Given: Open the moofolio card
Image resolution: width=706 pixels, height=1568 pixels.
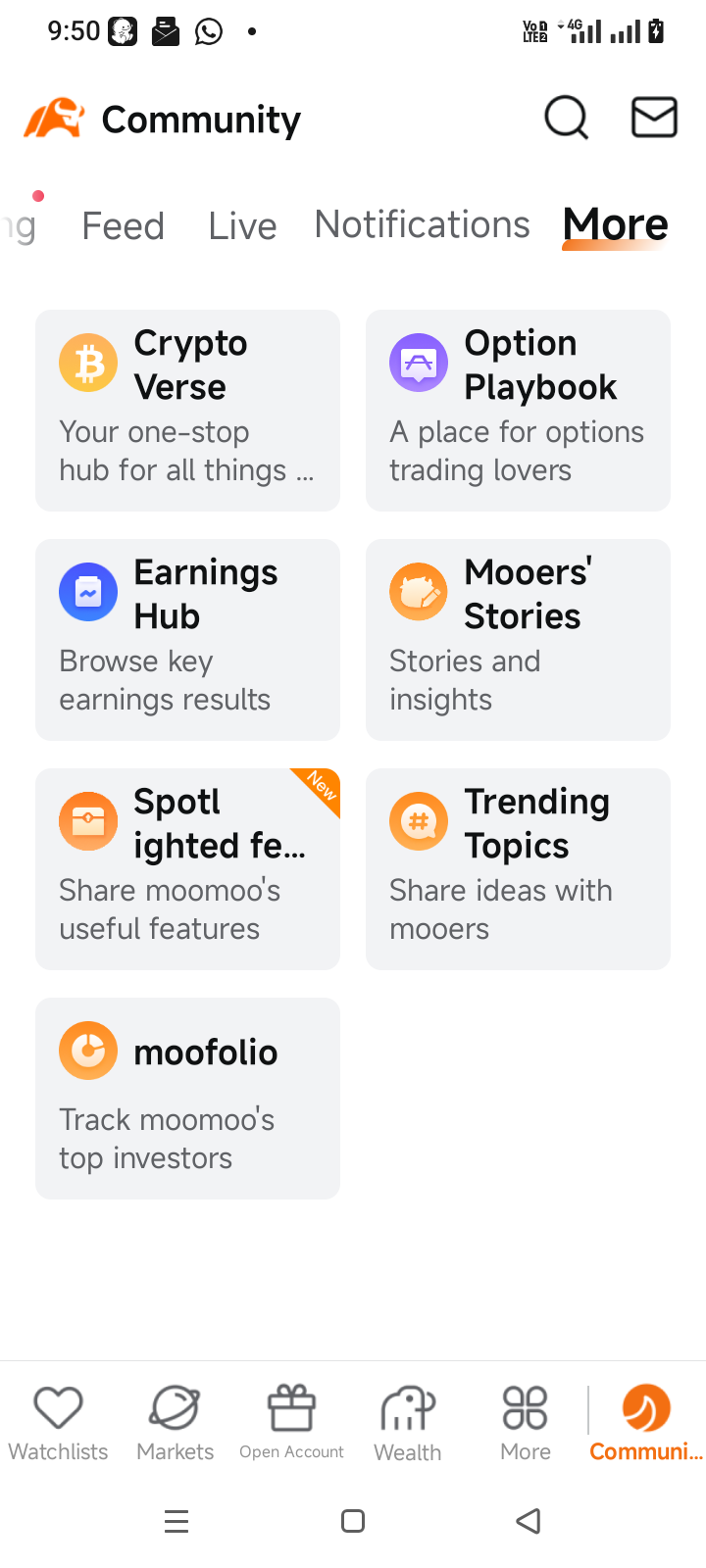Looking at the screenshot, I should [187, 1098].
